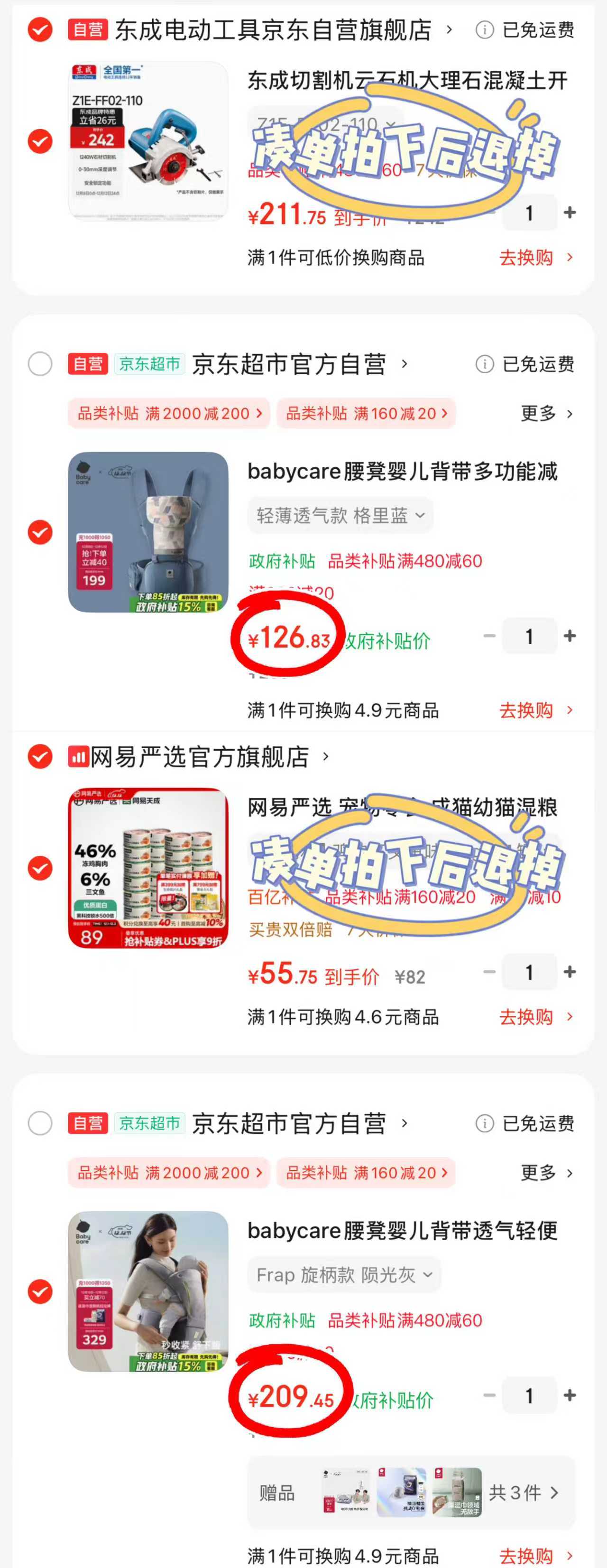Click the 政府补贴 label under babycare carrier
Viewport: 607px width, 1568px height.
pyautogui.click(x=282, y=561)
